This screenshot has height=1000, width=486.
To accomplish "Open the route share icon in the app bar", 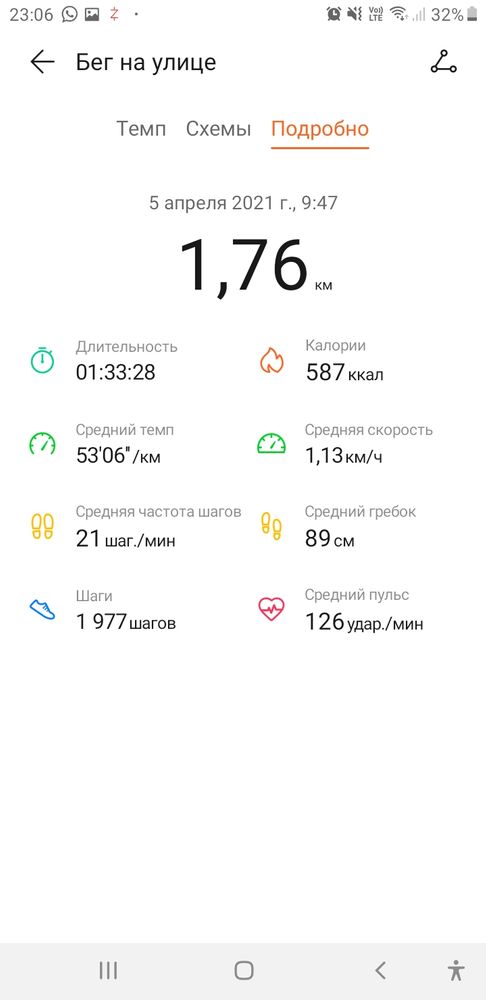I will coord(443,62).
